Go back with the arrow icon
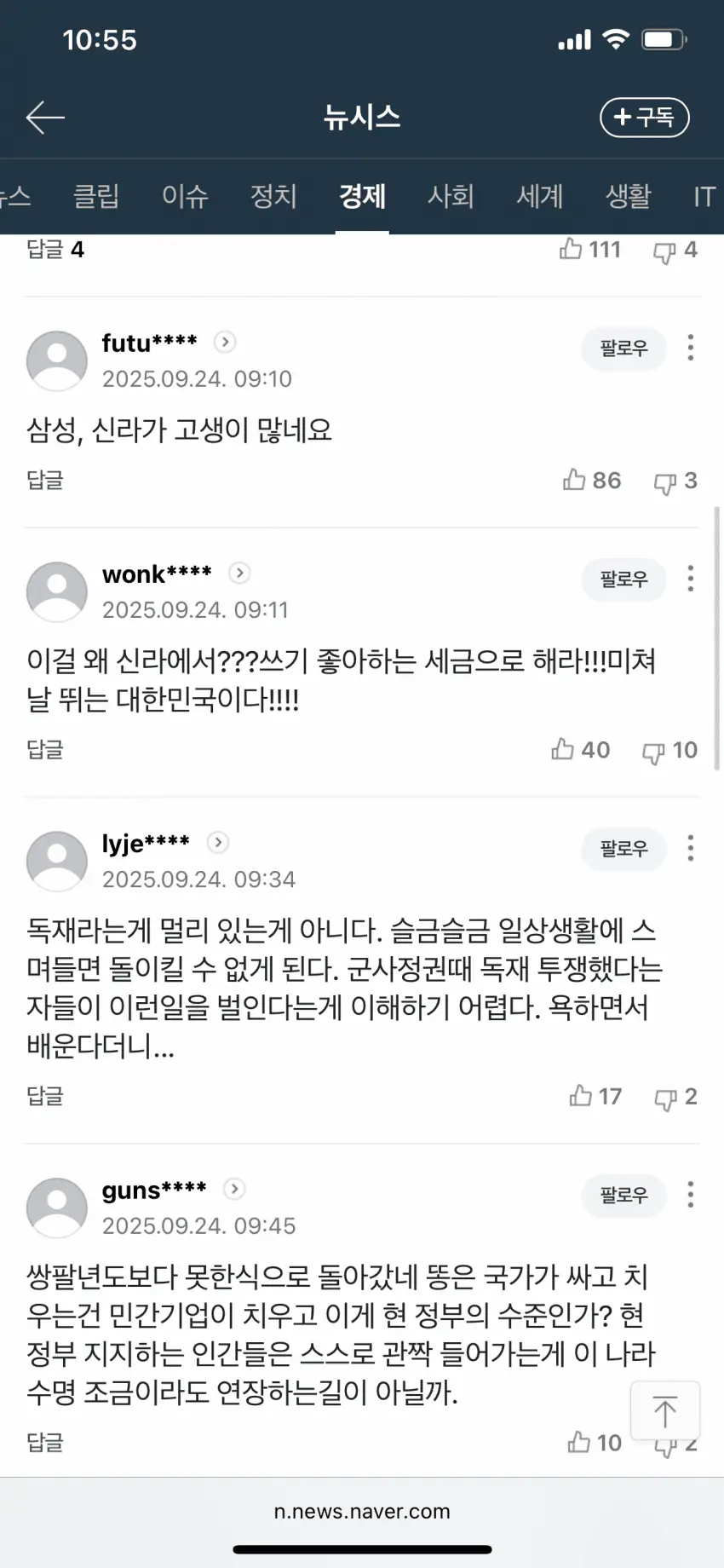The height and width of the screenshot is (1568, 724). pyautogui.click(x=45, y=118)
